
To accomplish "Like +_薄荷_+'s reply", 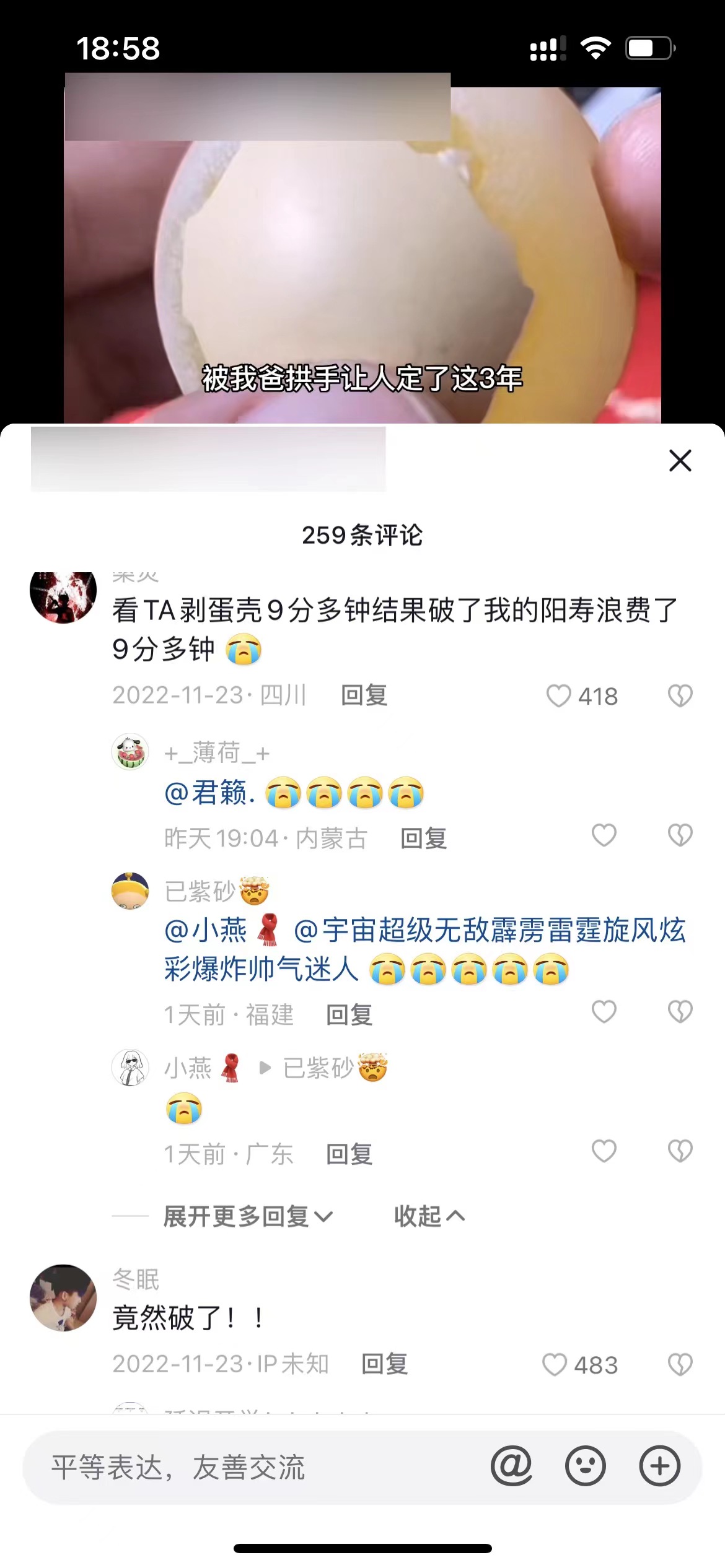I will click(x=604, y=835).
